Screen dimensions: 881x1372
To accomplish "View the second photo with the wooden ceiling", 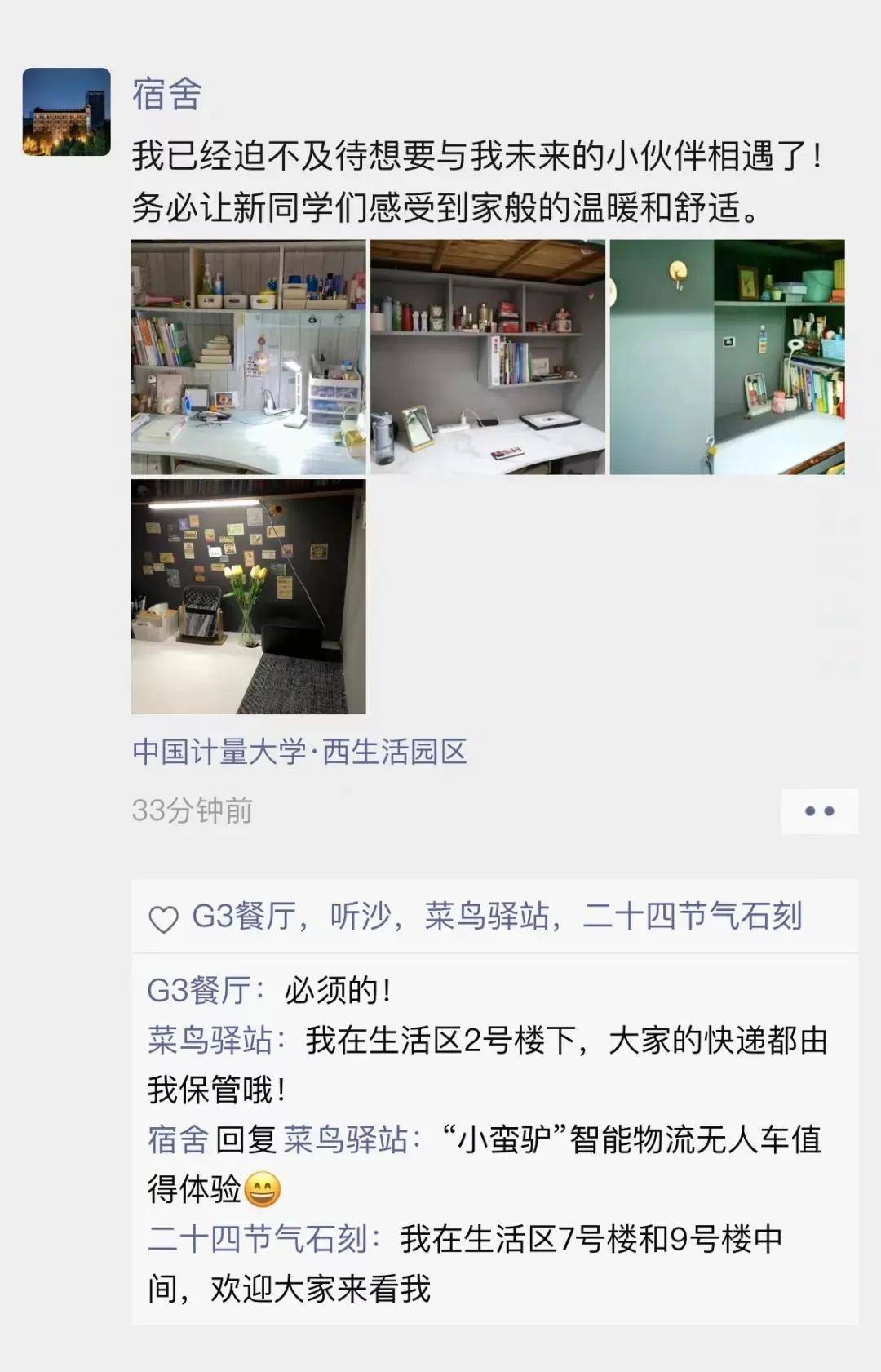I will click(x=488, y=357).
